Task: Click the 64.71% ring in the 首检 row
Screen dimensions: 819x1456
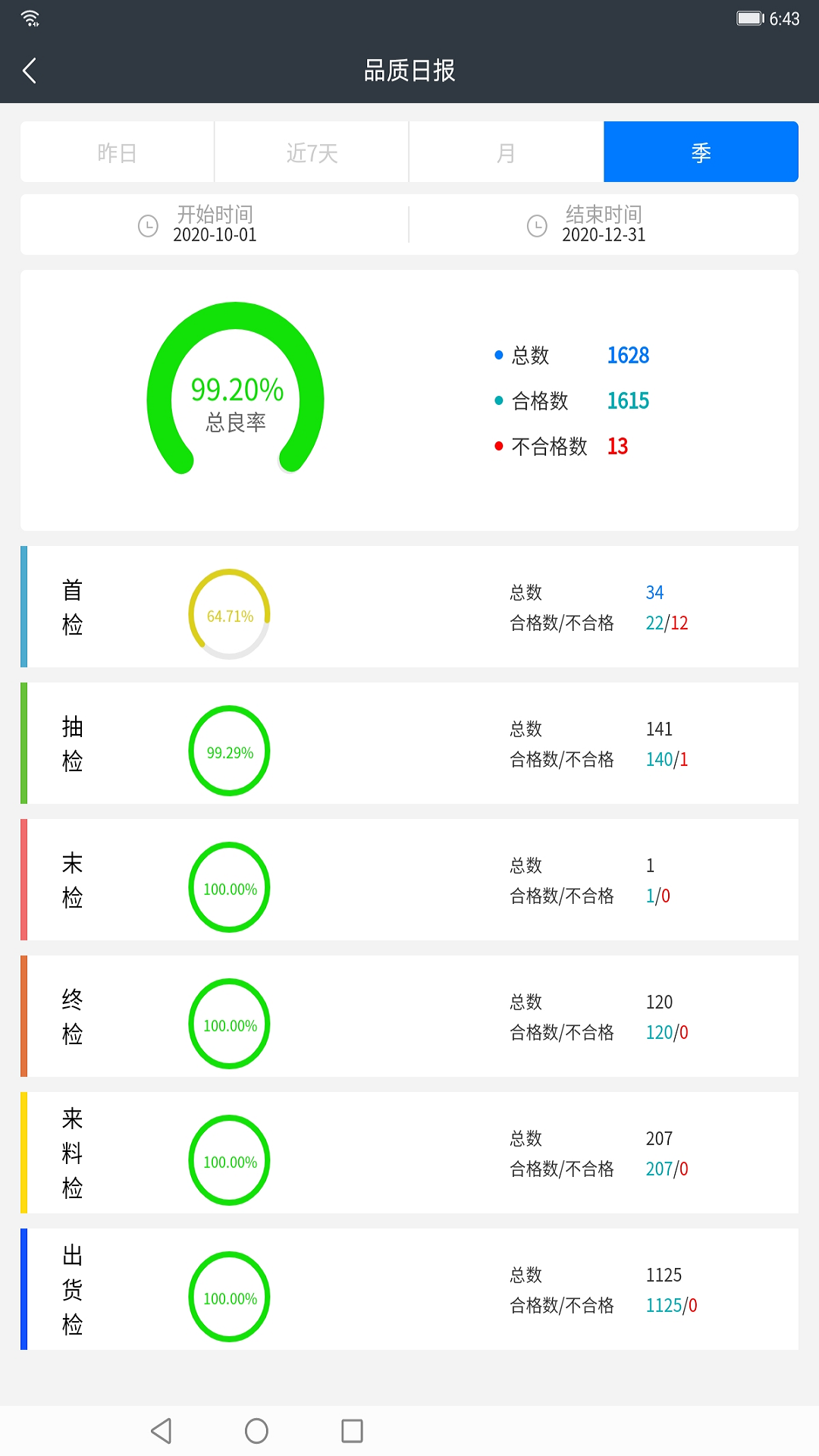Action: (x=229, y=616)
